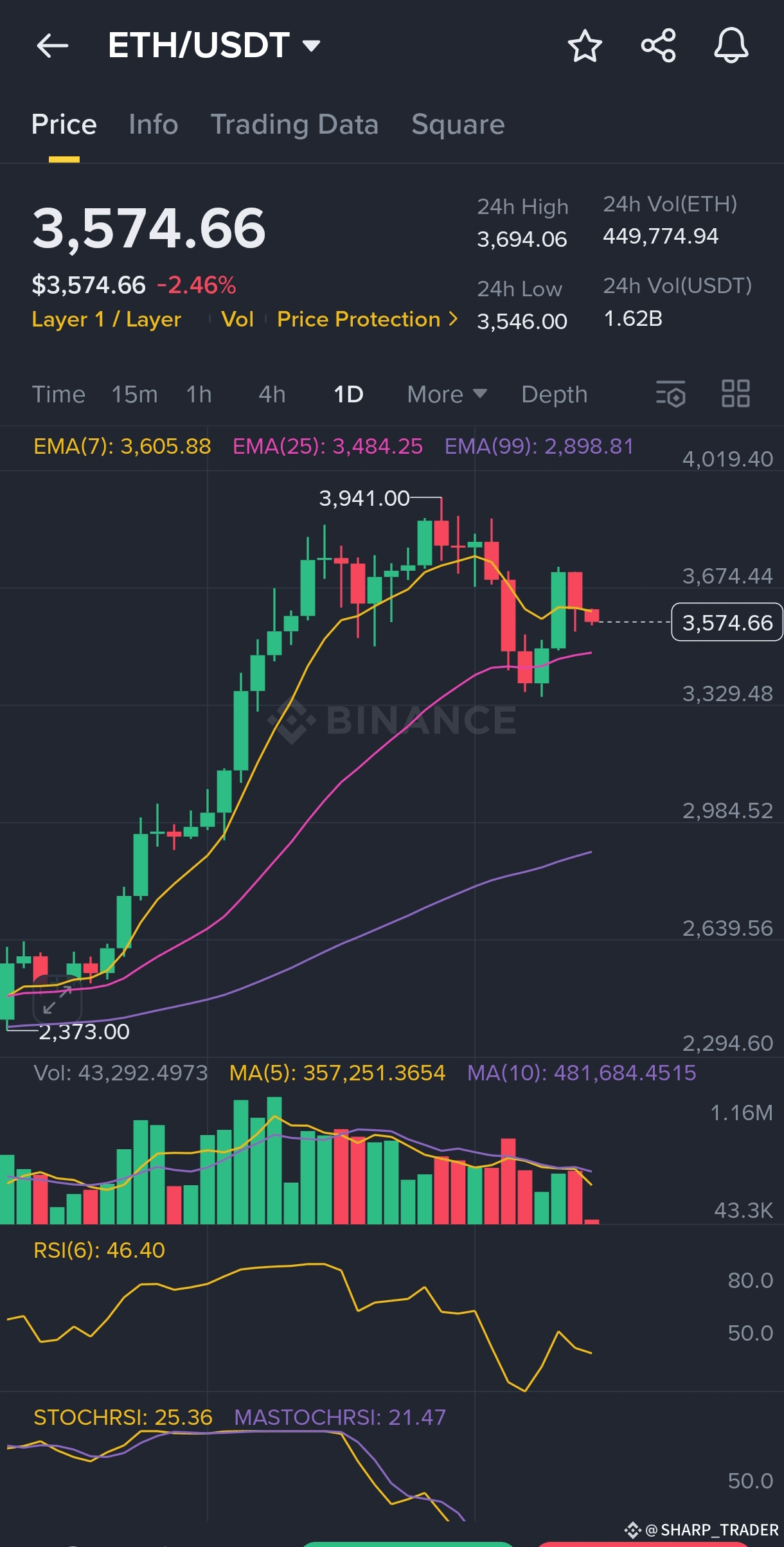Viewport: 784px width, 1547px height.
Task: Switch to the Trading Data tab
Action: pos(294,125)
